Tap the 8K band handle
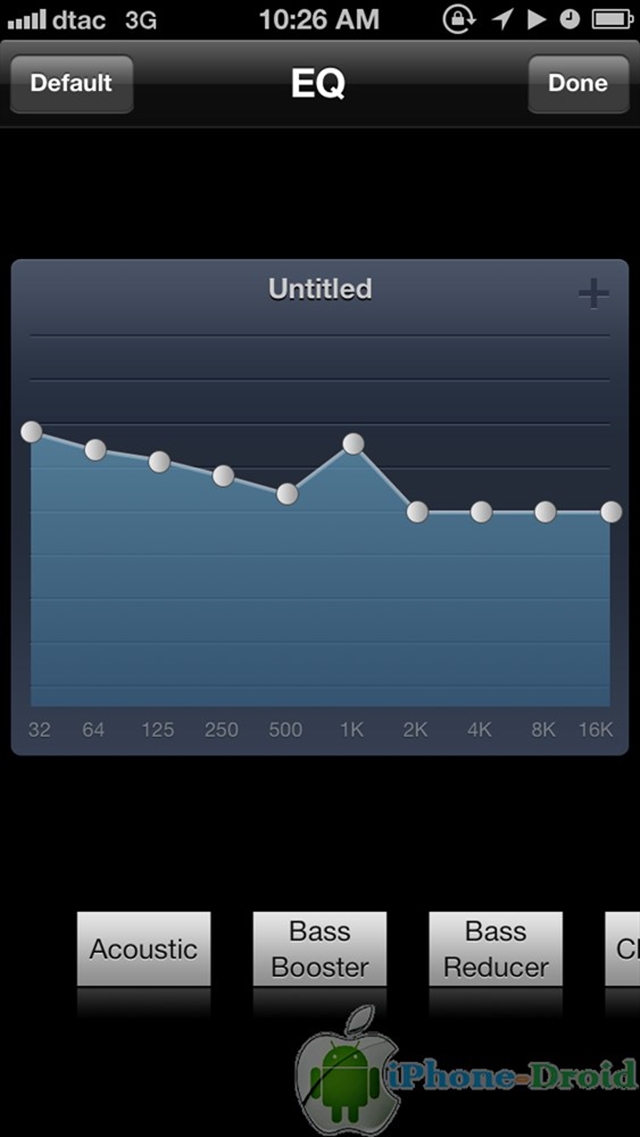Image resolution: width=640 pixels, height=1137 pixels. pyautogui.click(x=545, y=512)
